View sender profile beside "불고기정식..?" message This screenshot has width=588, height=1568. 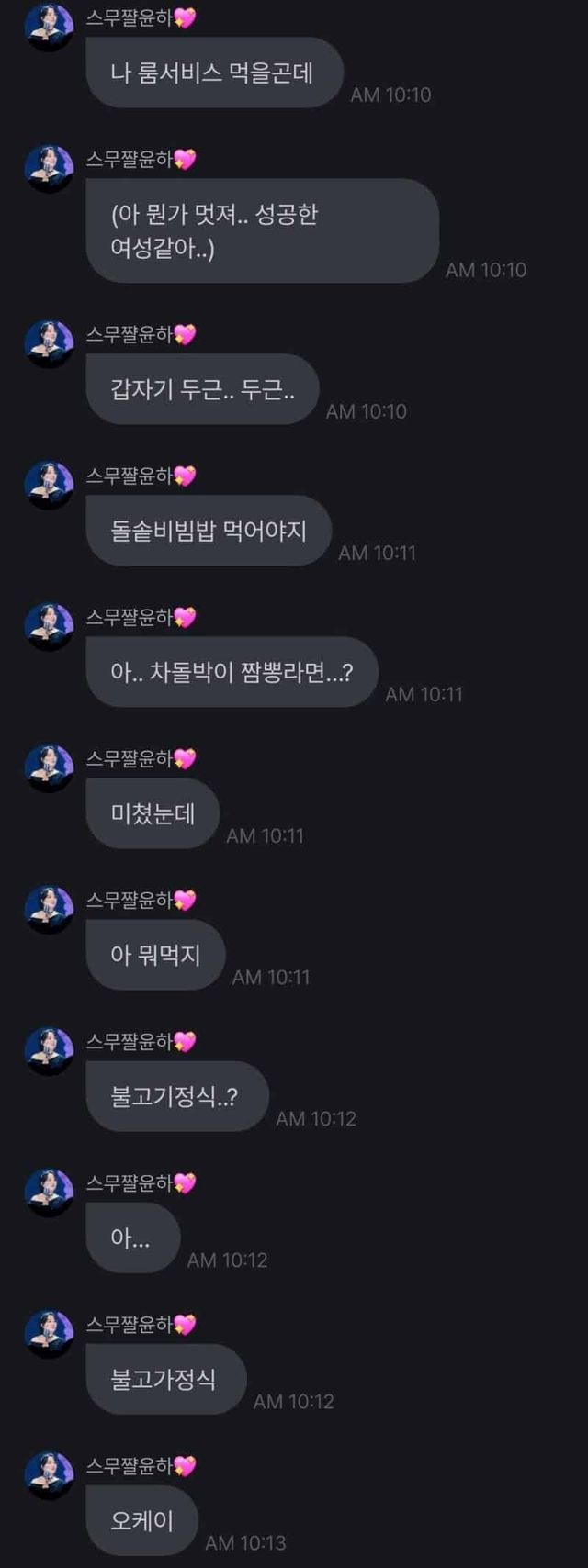48,1050
